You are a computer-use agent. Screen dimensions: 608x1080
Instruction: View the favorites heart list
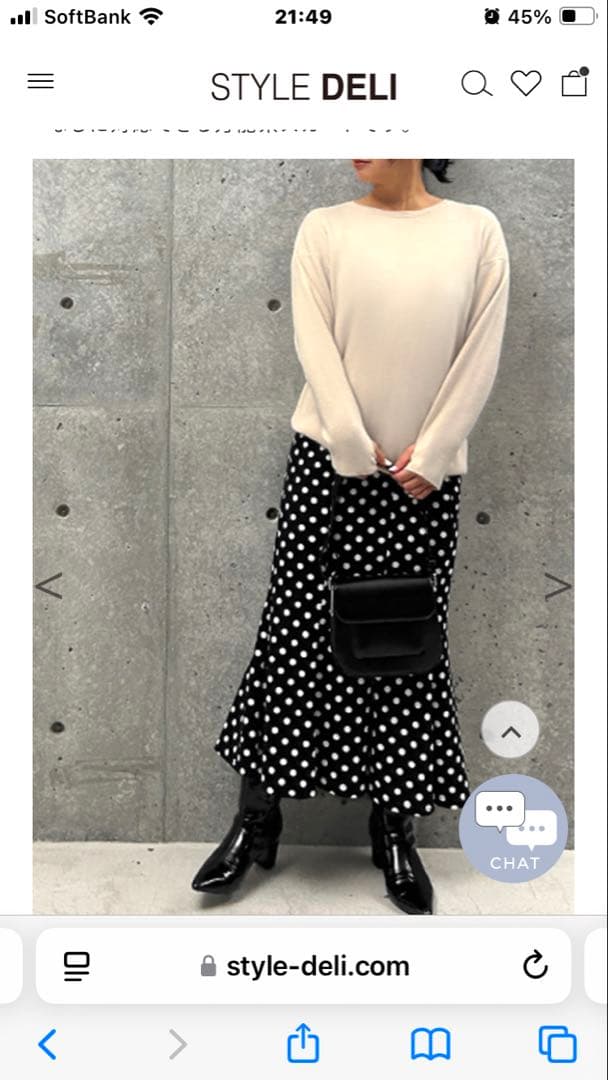click(x=526, y=84)
